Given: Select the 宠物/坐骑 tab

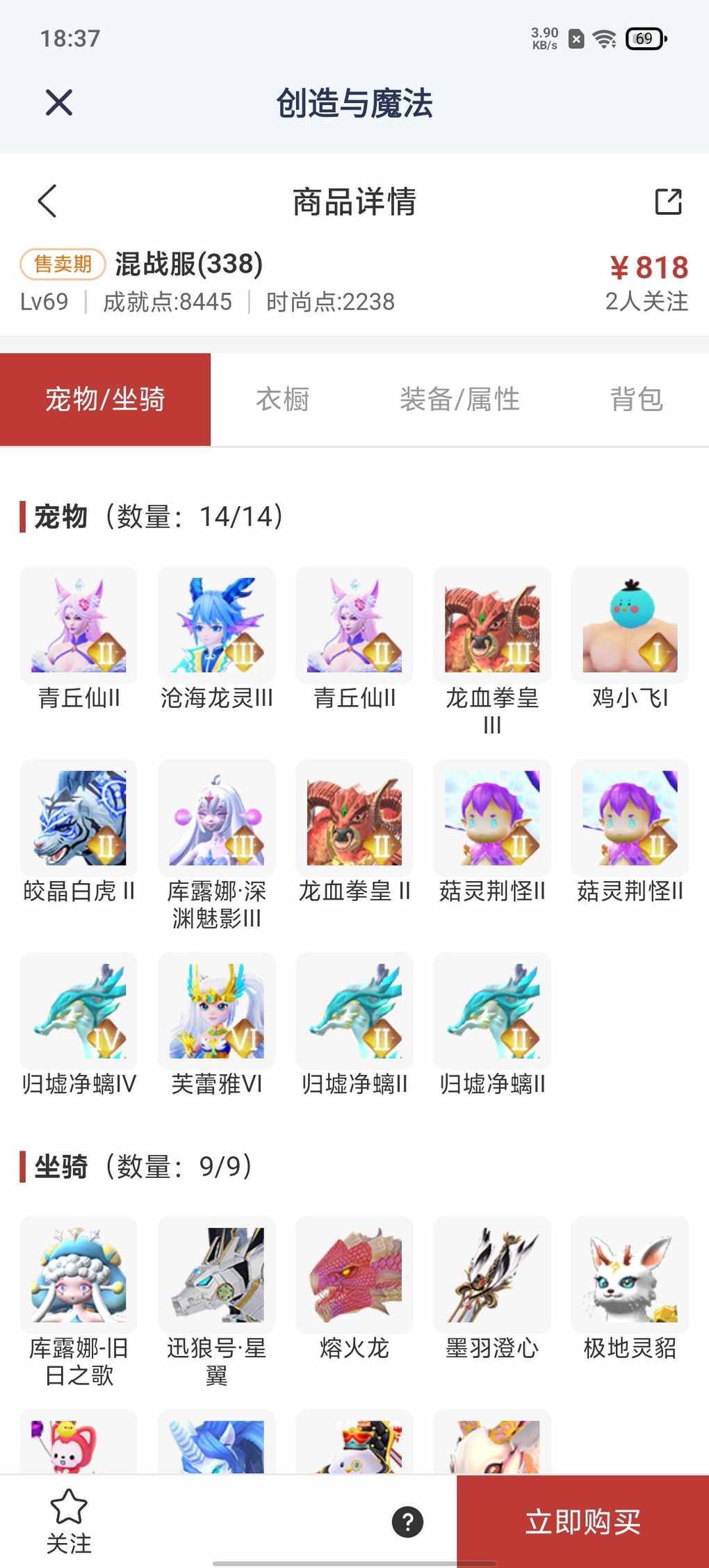Looking at the screenshot, I should tap(105, 399).
